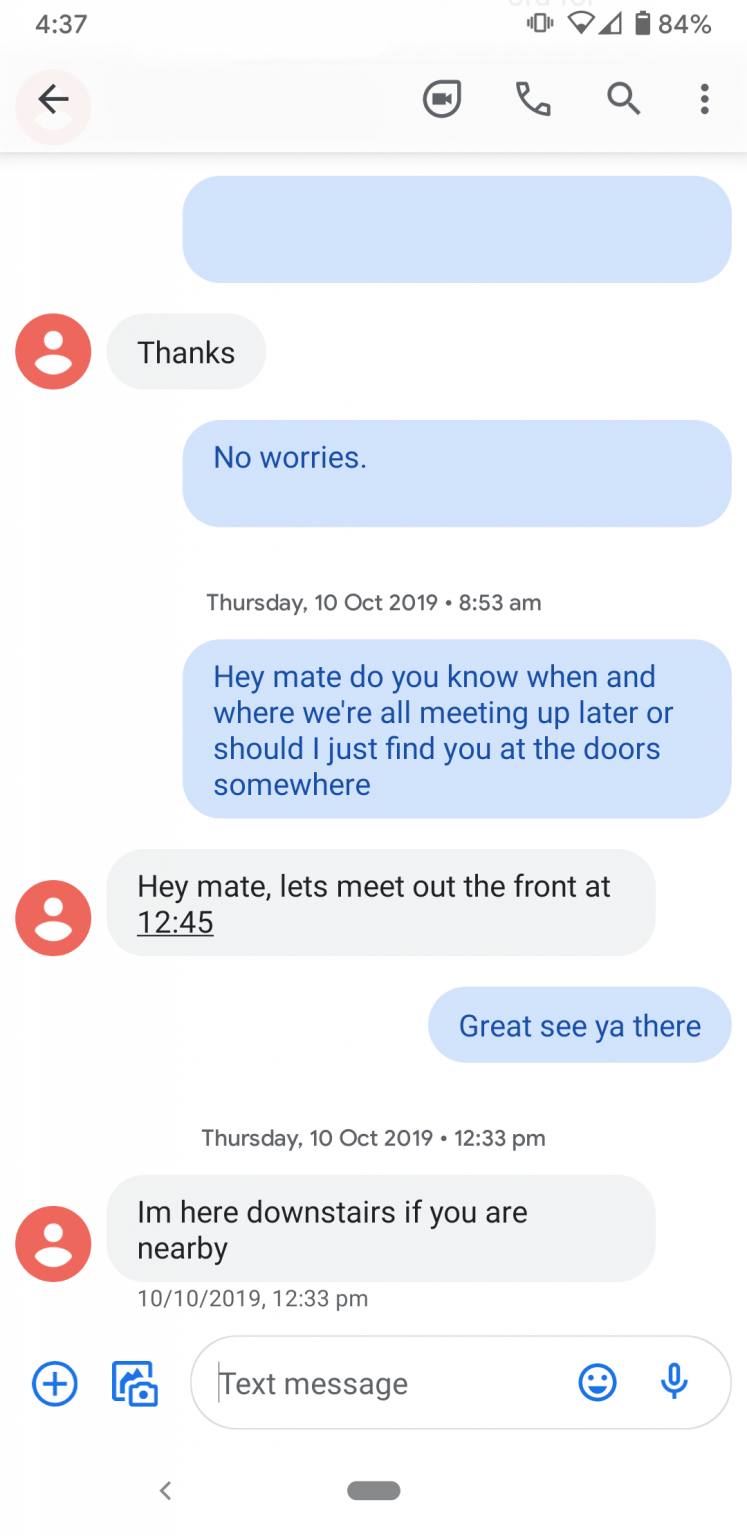747x1536 pixels.
Task: Open the three-dot overflow menu
Action: coord(705,99)
